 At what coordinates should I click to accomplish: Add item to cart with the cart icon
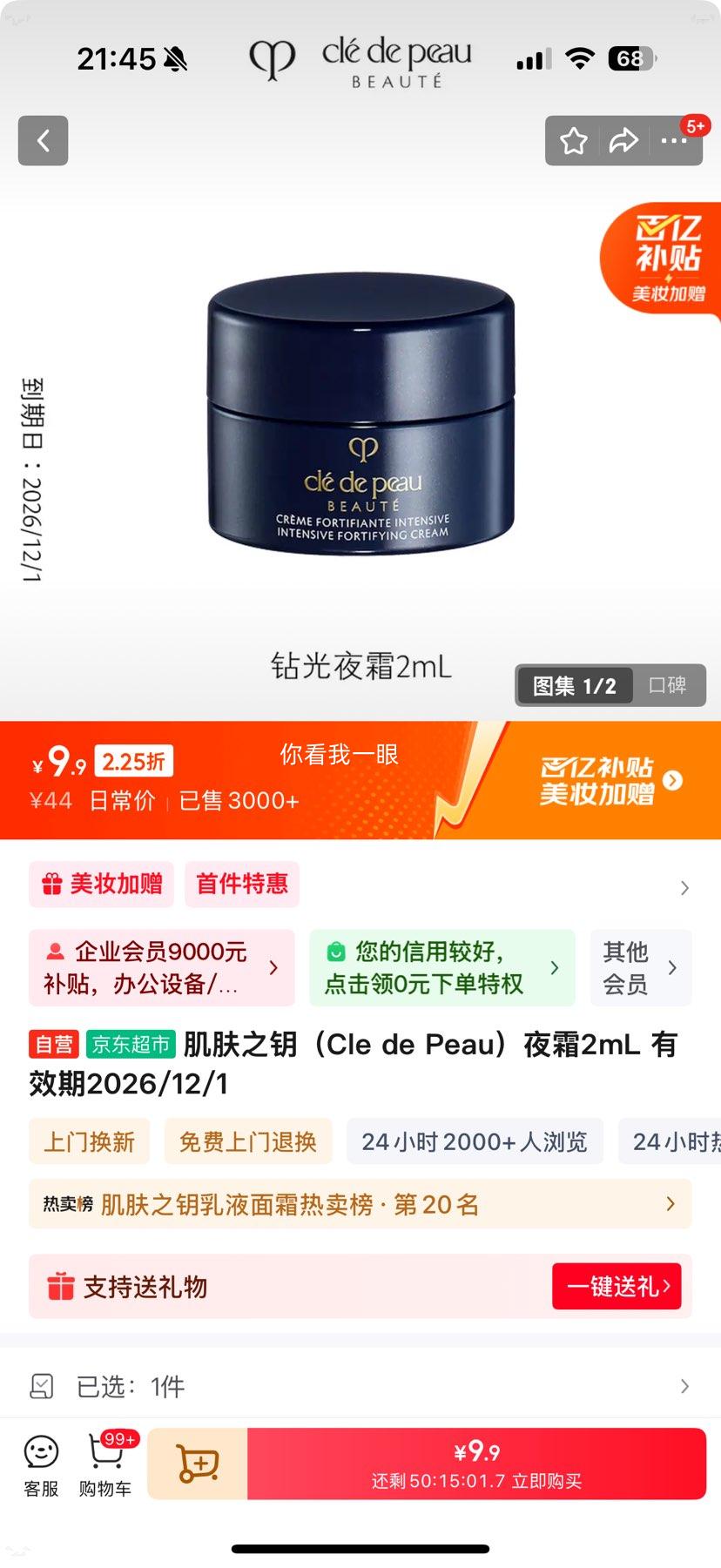(x=196, y=1464)
